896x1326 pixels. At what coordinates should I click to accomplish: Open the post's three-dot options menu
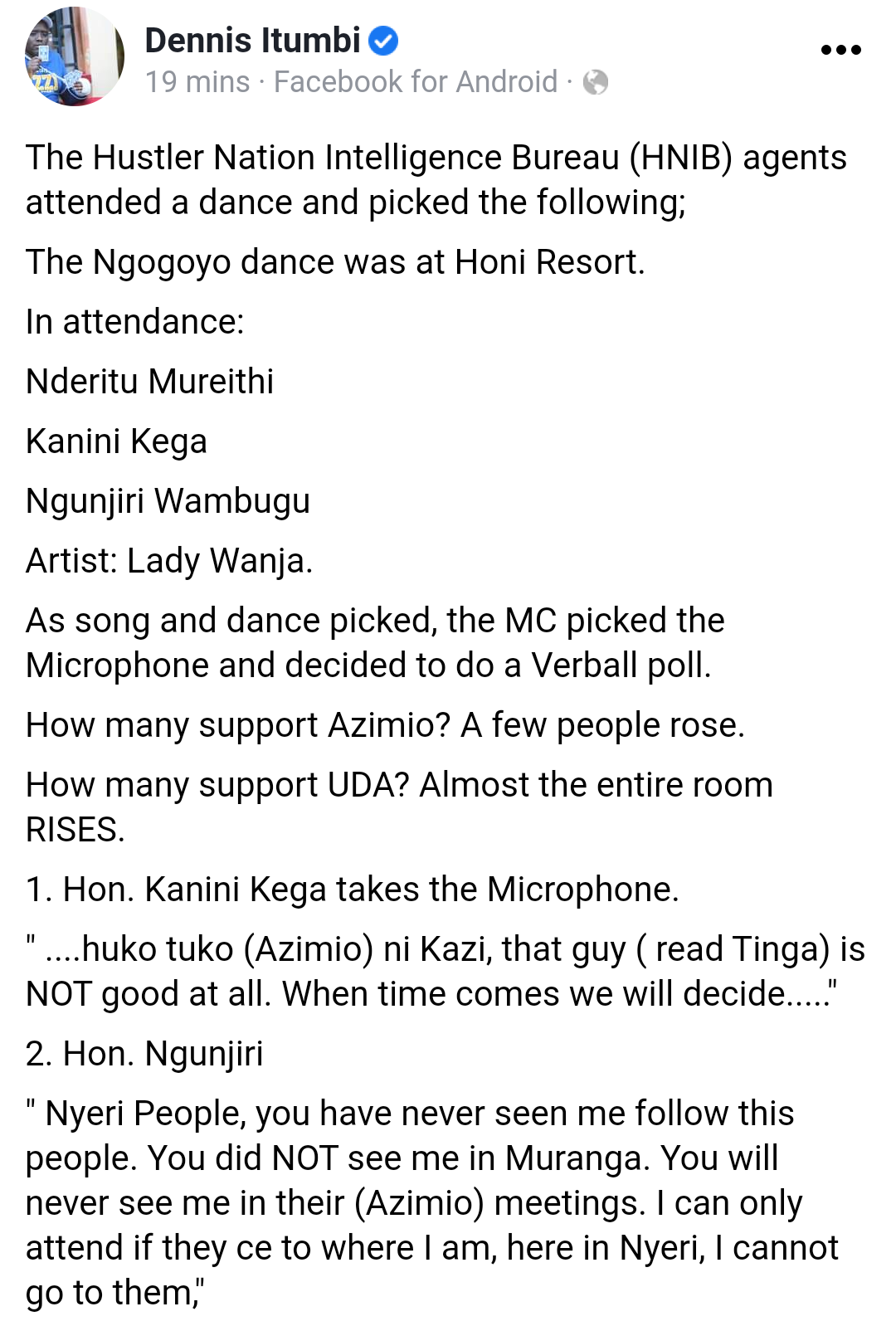click(840, 50)
